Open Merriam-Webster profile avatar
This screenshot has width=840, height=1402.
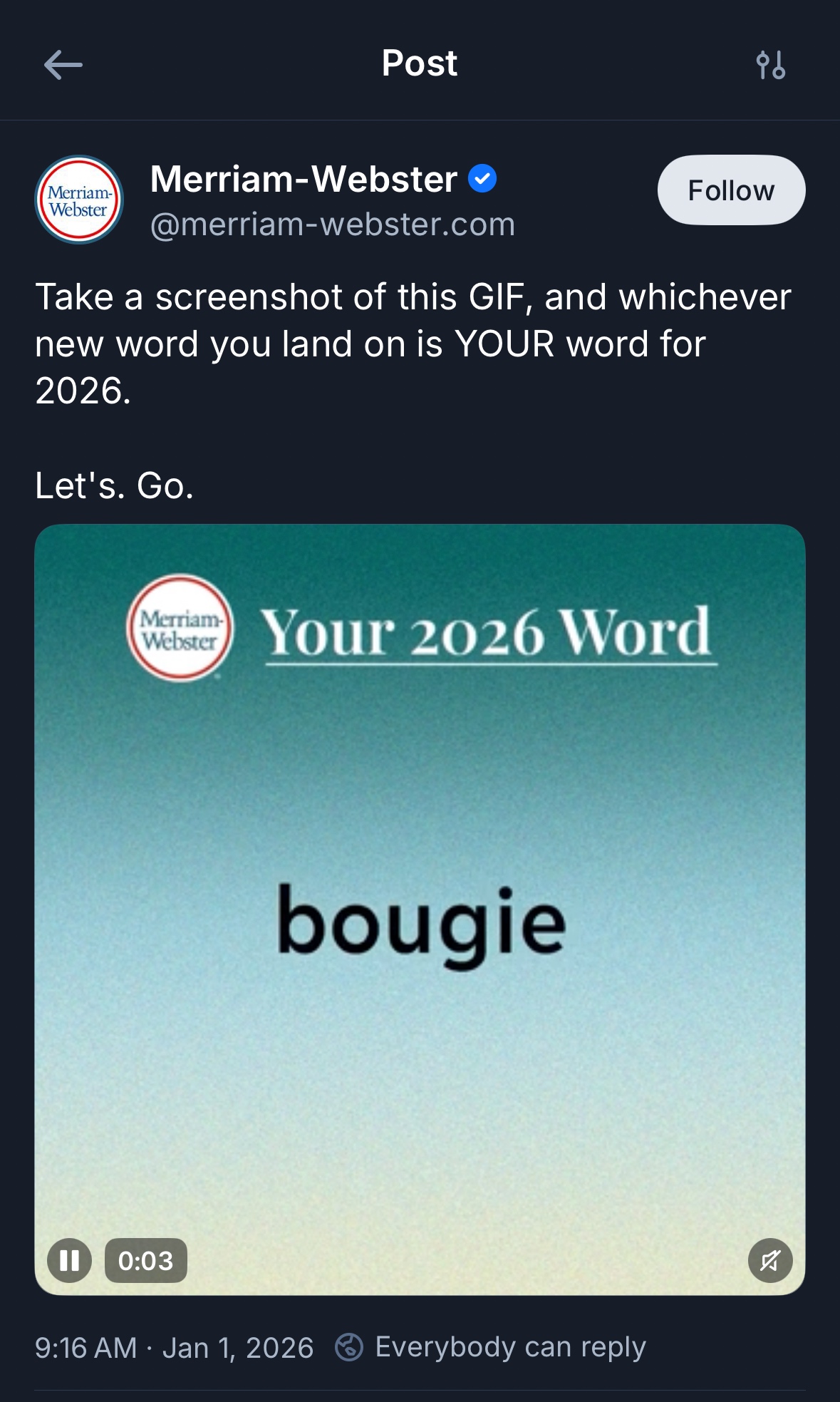[79, 200]
